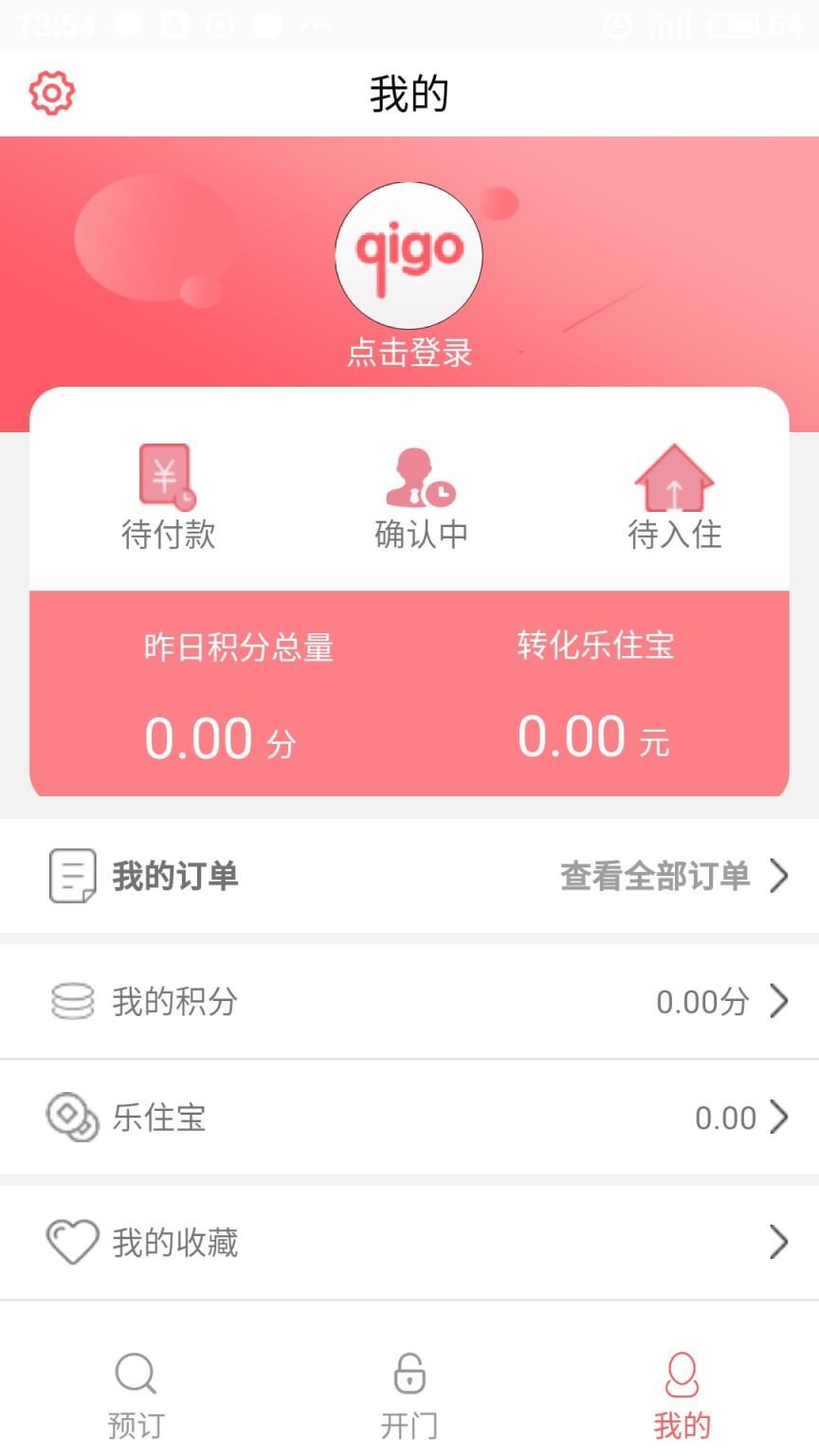Select the tags icon next to 乐住宝
The width and height of the screenshot is (819, 1456).
(x=71, y=1119)
